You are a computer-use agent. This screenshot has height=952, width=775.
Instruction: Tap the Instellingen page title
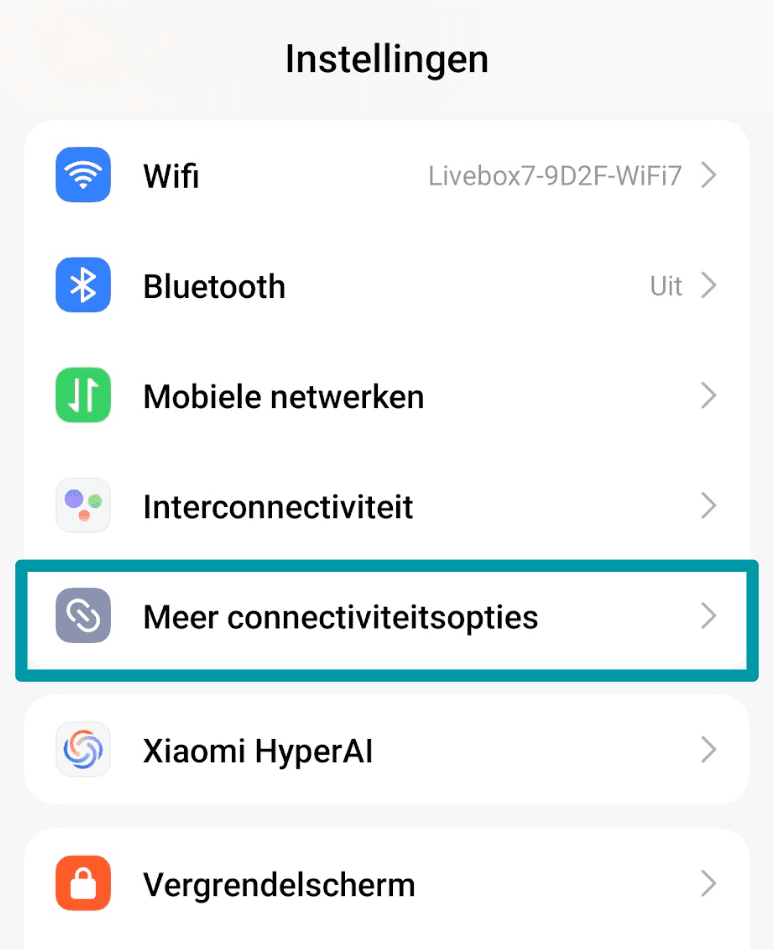387,59
